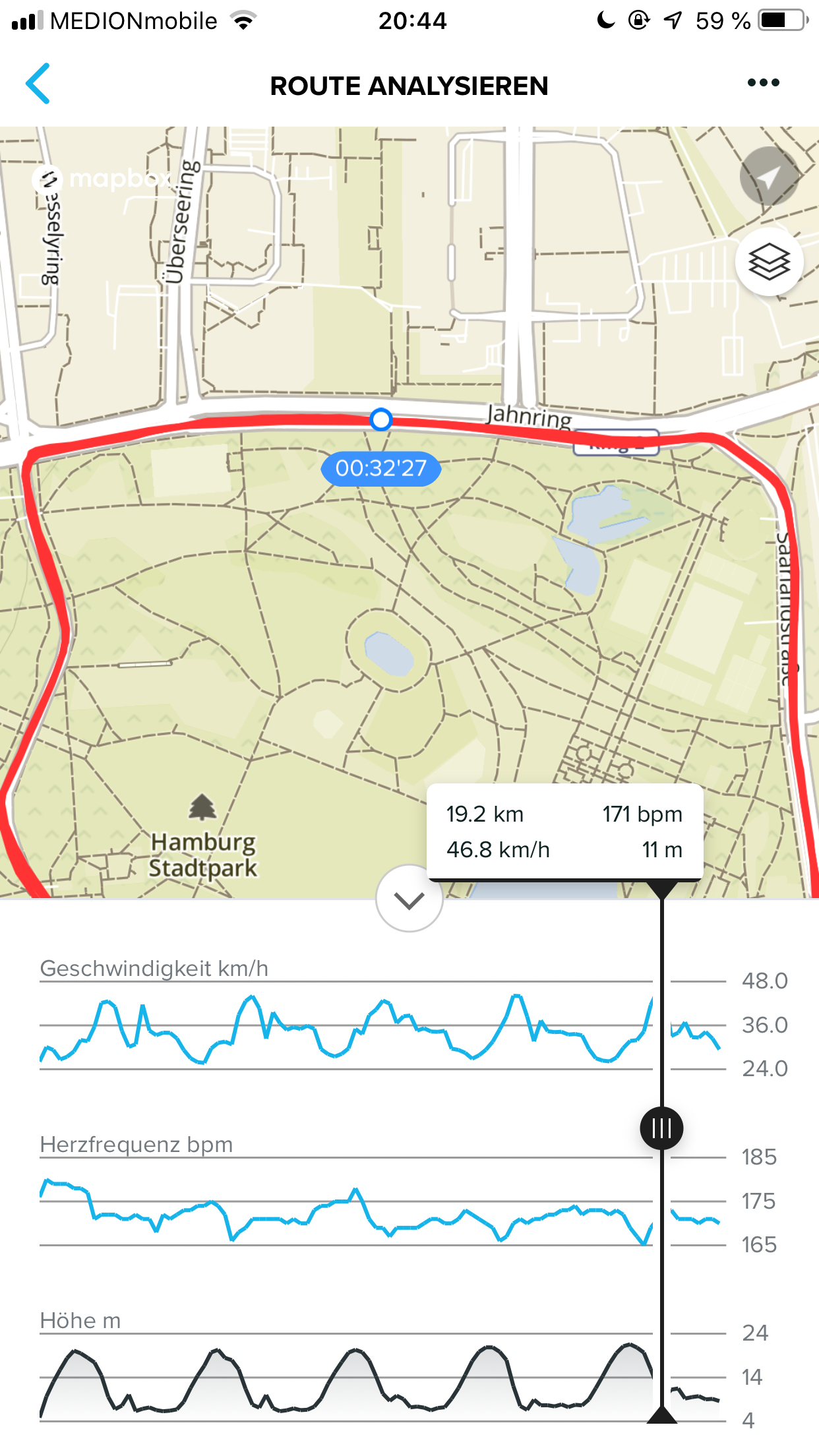
Task: Center map with location arrow button
Action: click(x=769, y=177)
